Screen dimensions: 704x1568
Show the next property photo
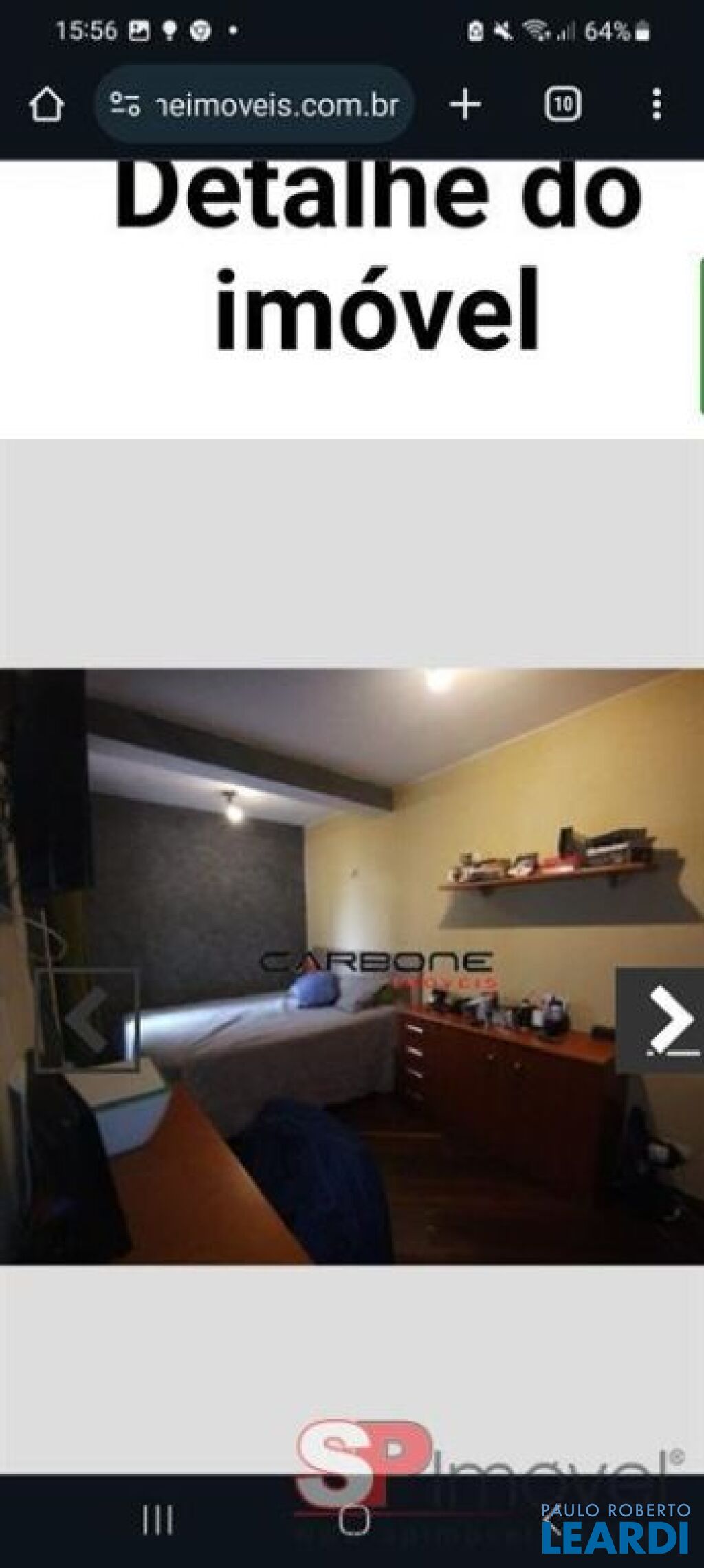[661, 1020]
